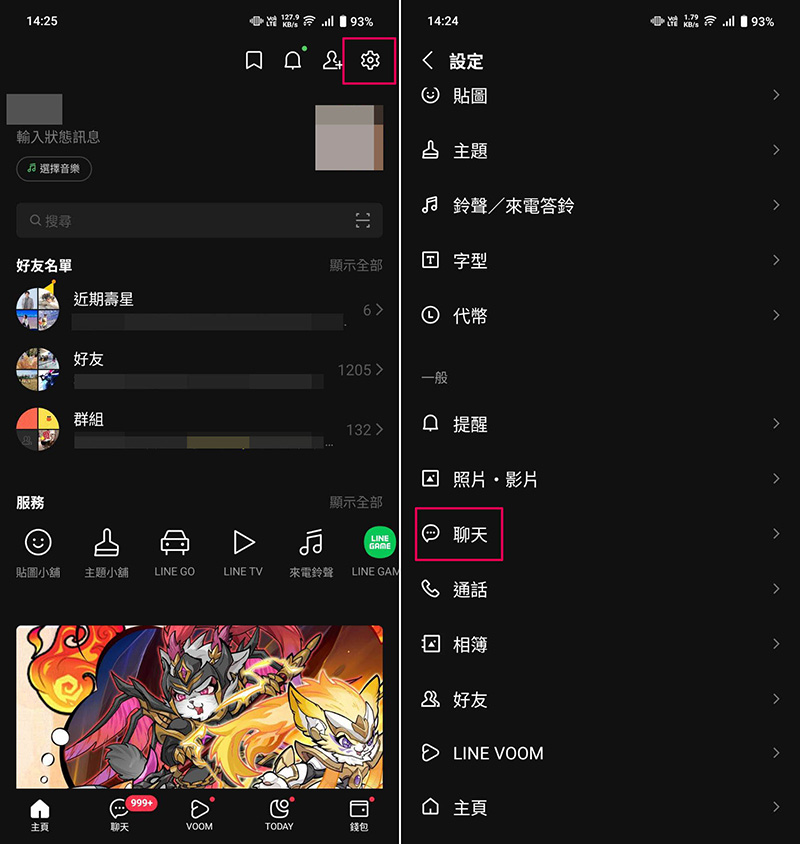Open the LINE TV service
This screenshot has height=844, width=800.
pyautogui.click(x=243, y=552)
